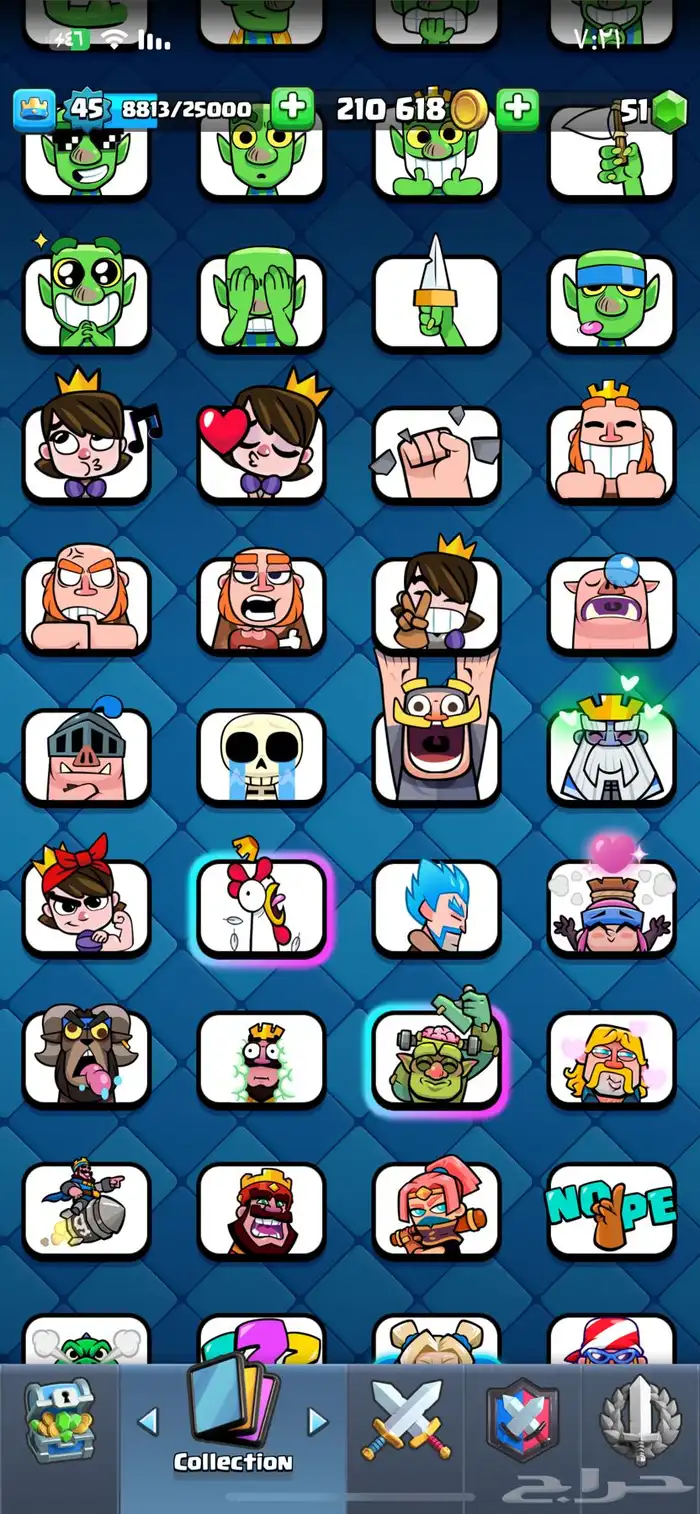
Task: Tap the left arrow beside Collection
Action: pyautogui.click(x=148, y=1421)
